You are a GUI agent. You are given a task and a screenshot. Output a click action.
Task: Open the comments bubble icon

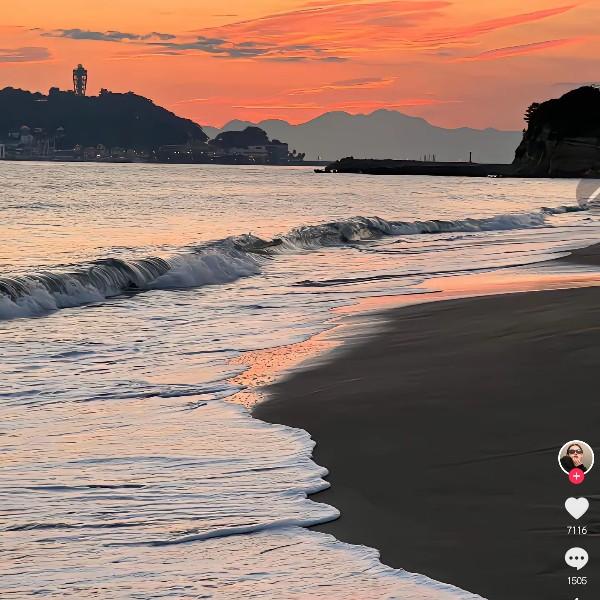point(577,558)
